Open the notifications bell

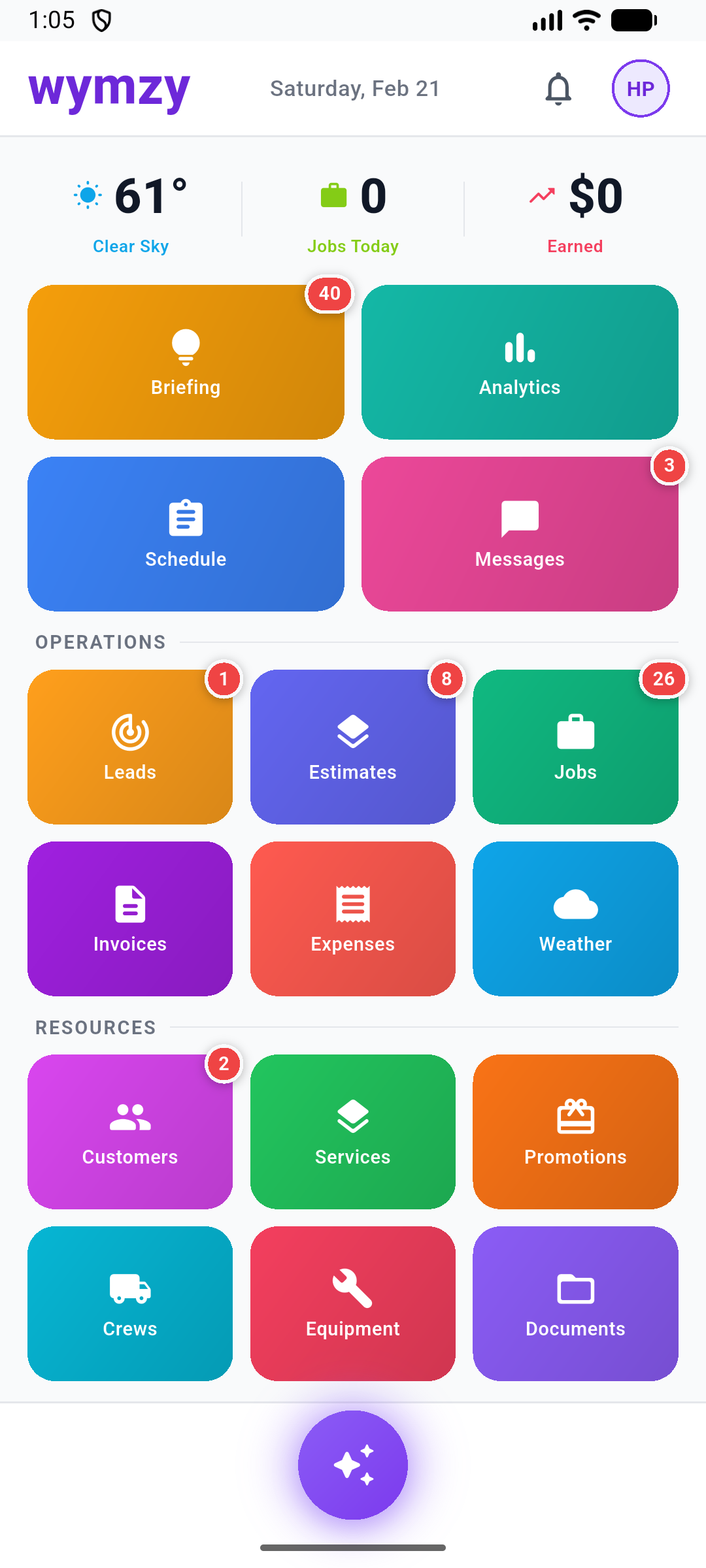(559, 88)
